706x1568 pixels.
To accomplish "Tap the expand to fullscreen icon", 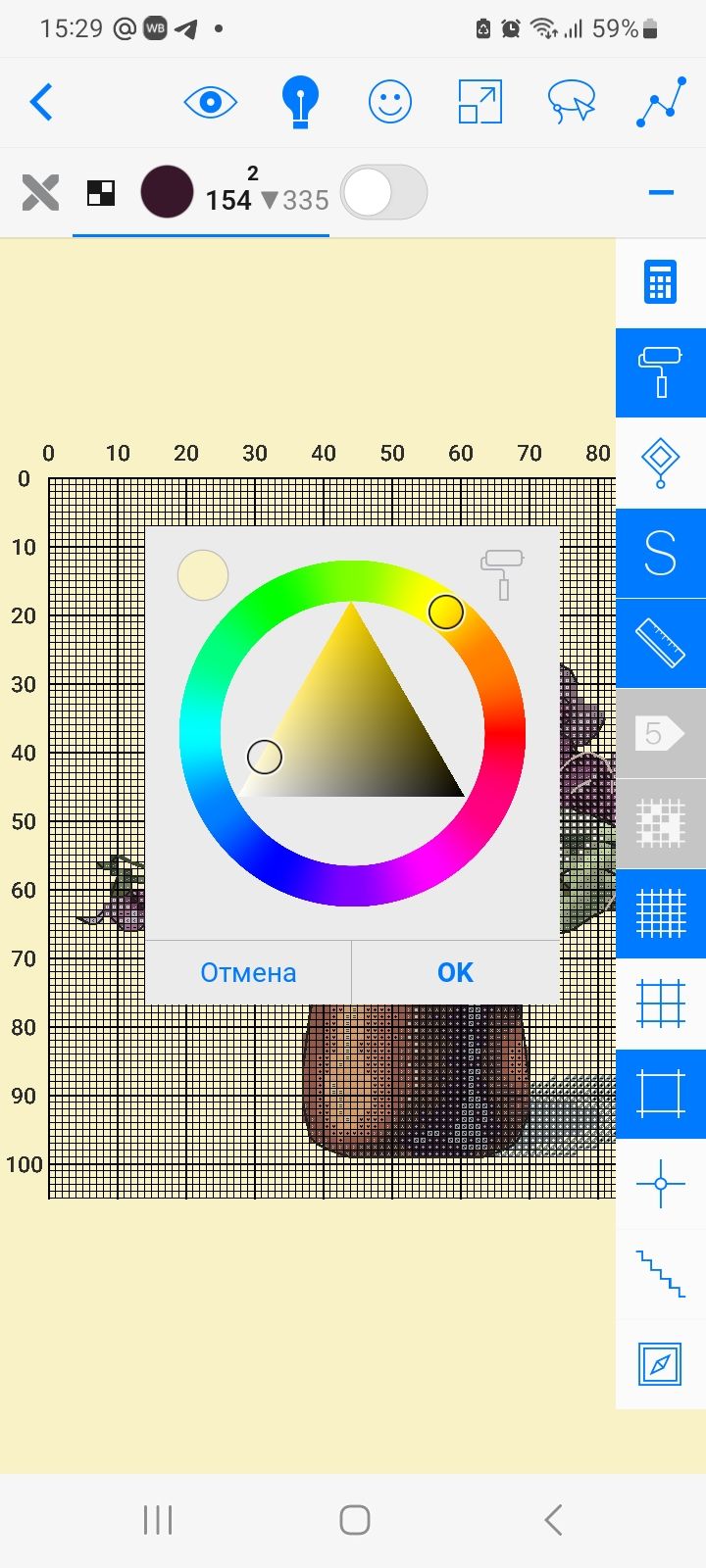I will (479, 102).
